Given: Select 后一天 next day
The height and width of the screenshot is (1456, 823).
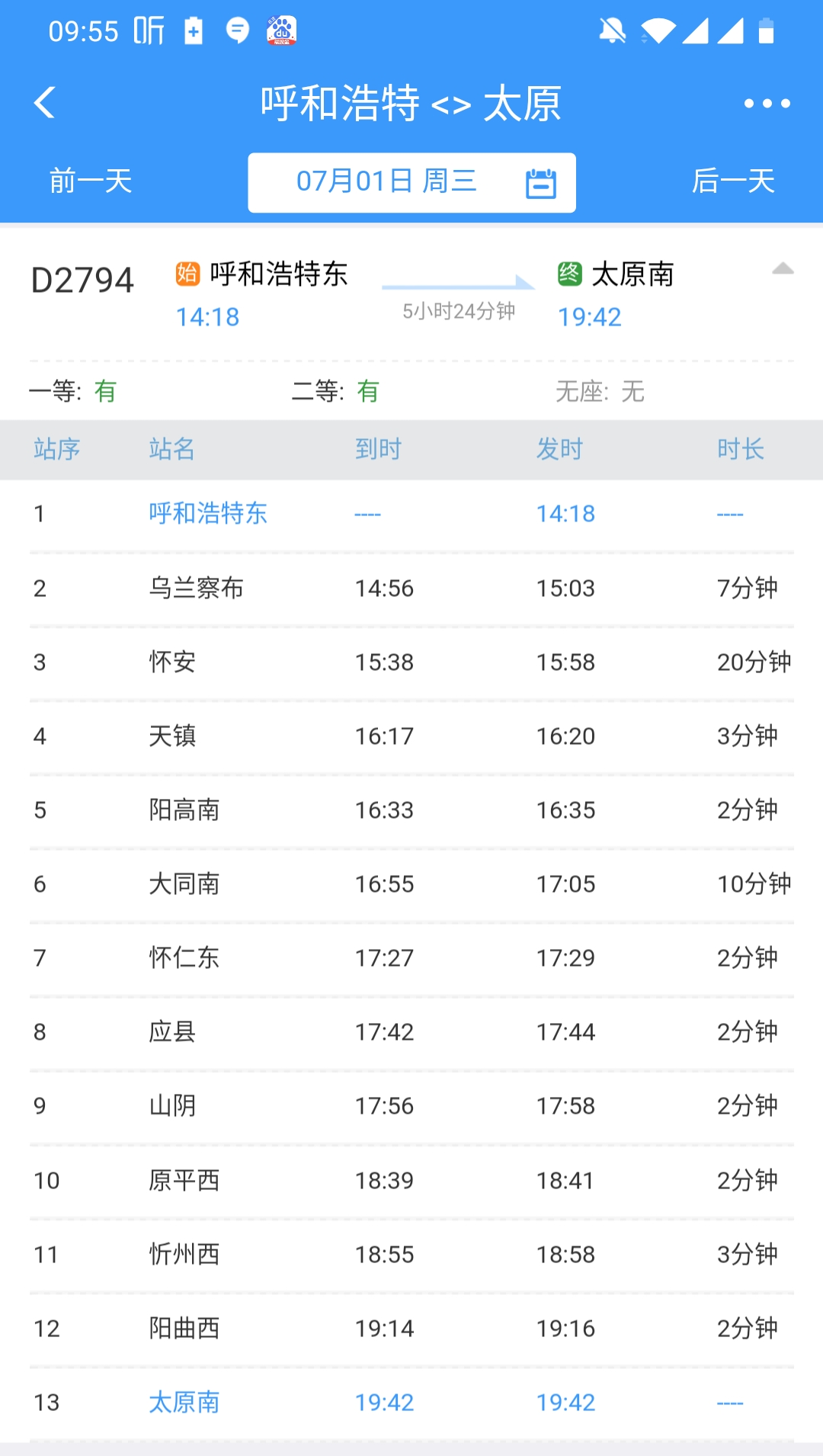Looking at the screenshot, I should click(732, 181).
